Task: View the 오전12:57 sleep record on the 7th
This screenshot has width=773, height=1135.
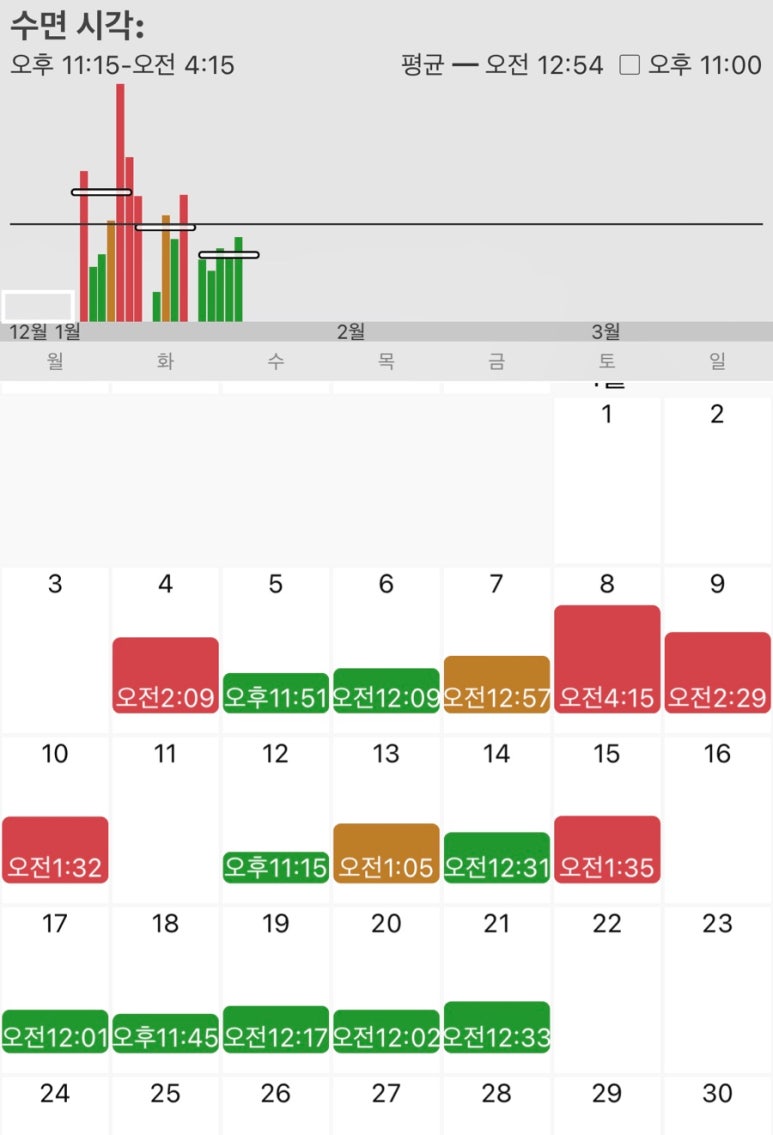Action: [x=497, y=684]
